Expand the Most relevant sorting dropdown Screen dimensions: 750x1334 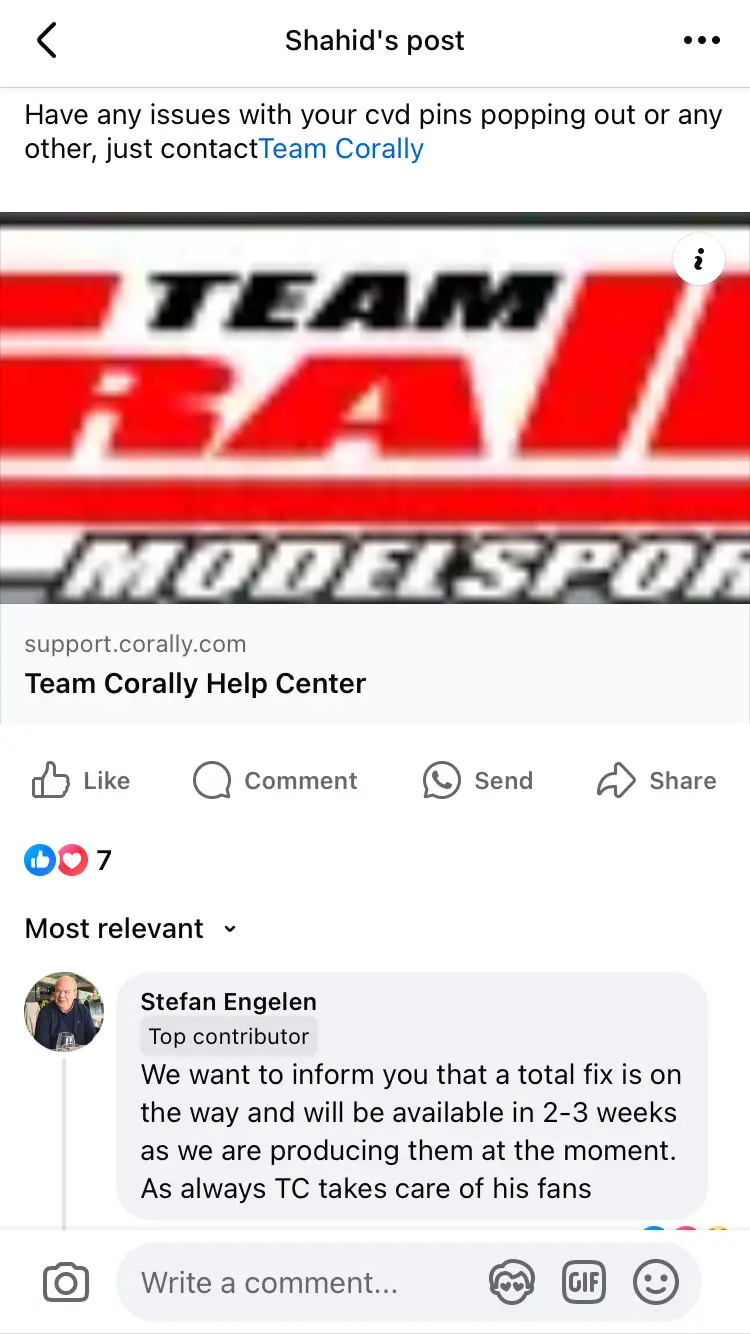pyautogui.click(x=131, y=928)
